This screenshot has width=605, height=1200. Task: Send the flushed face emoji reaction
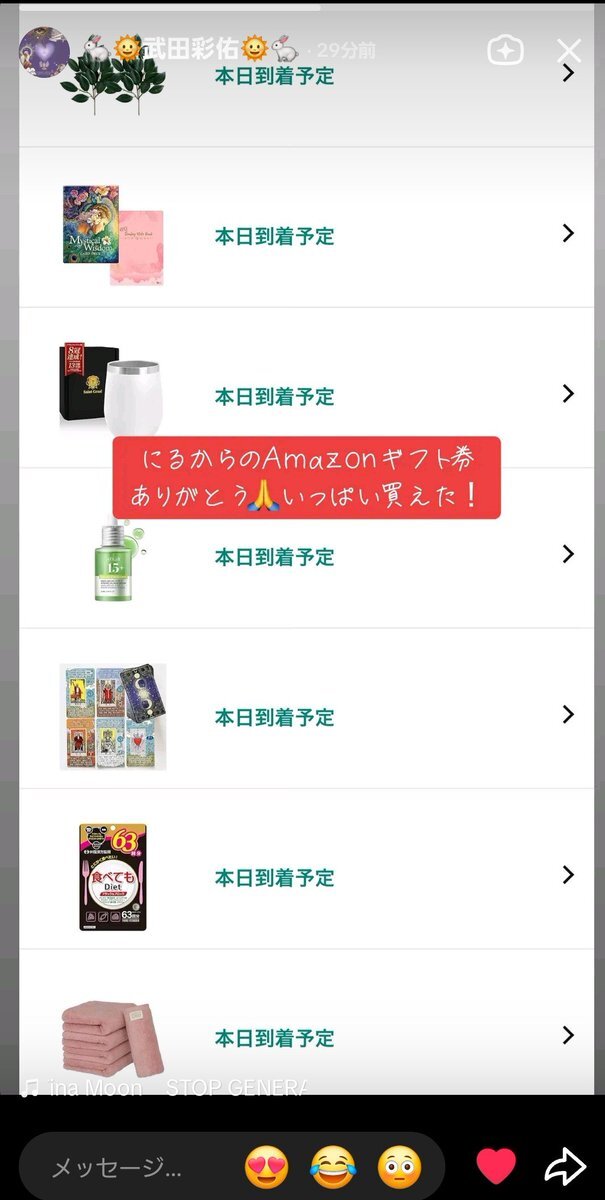click(399, 1167)
